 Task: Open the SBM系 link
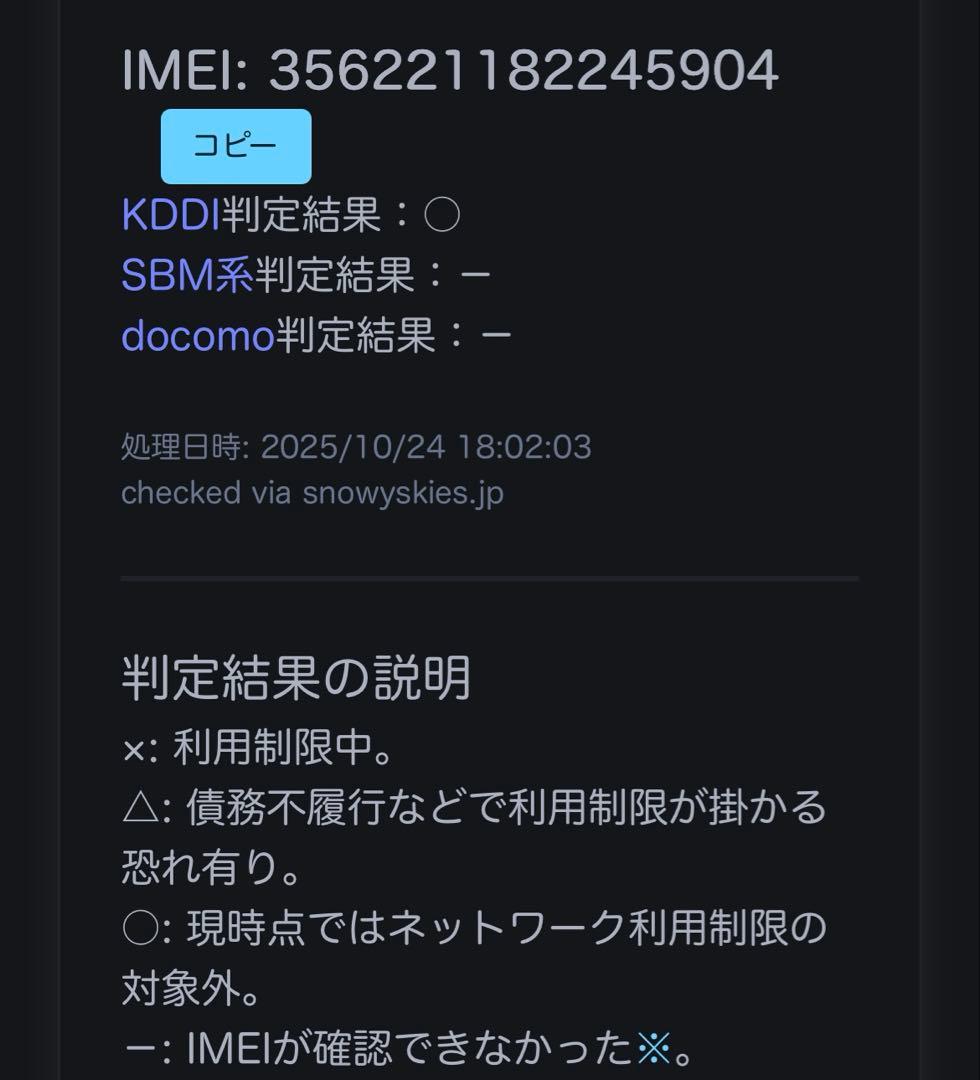187,276
